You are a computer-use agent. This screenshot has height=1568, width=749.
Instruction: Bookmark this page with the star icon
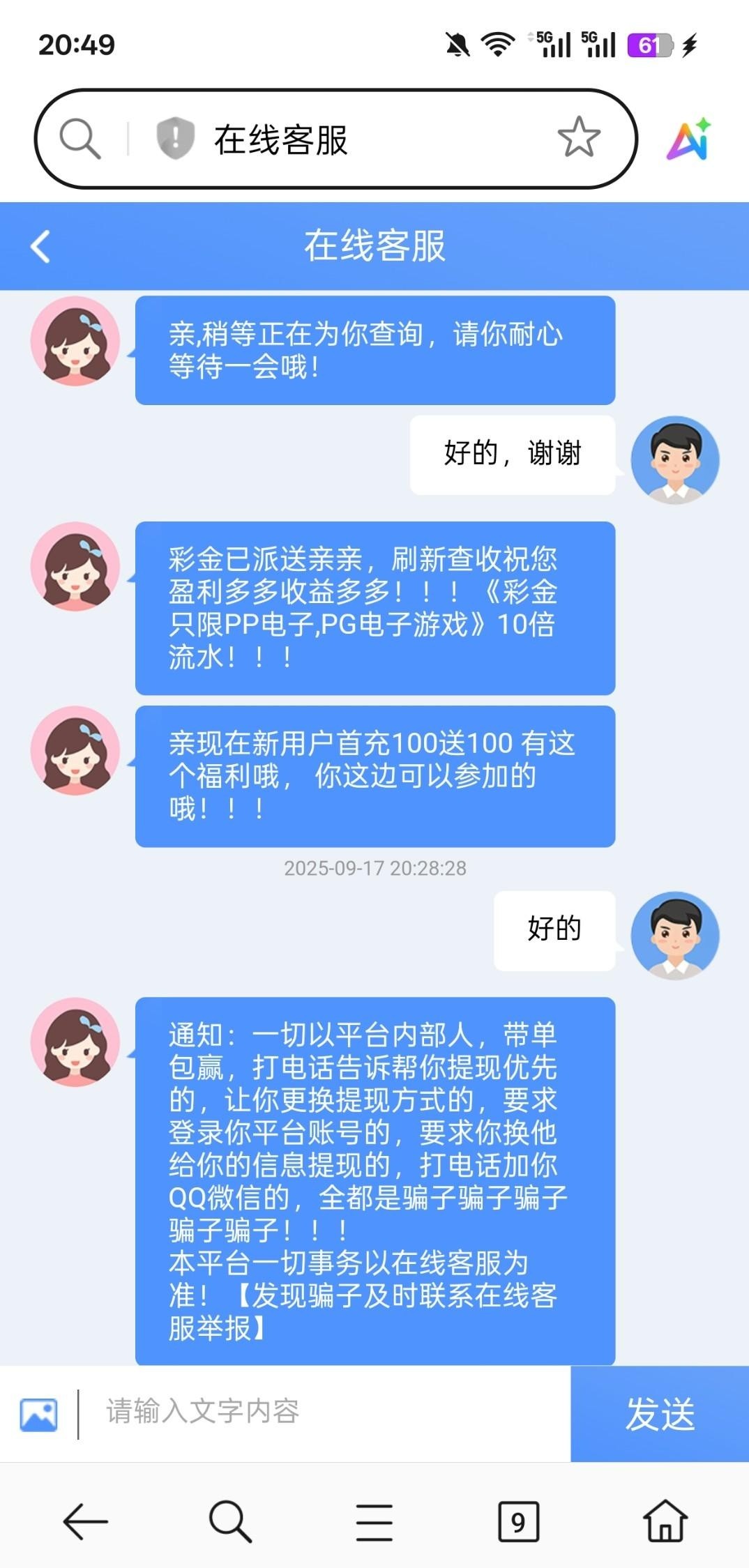(578, 137)
